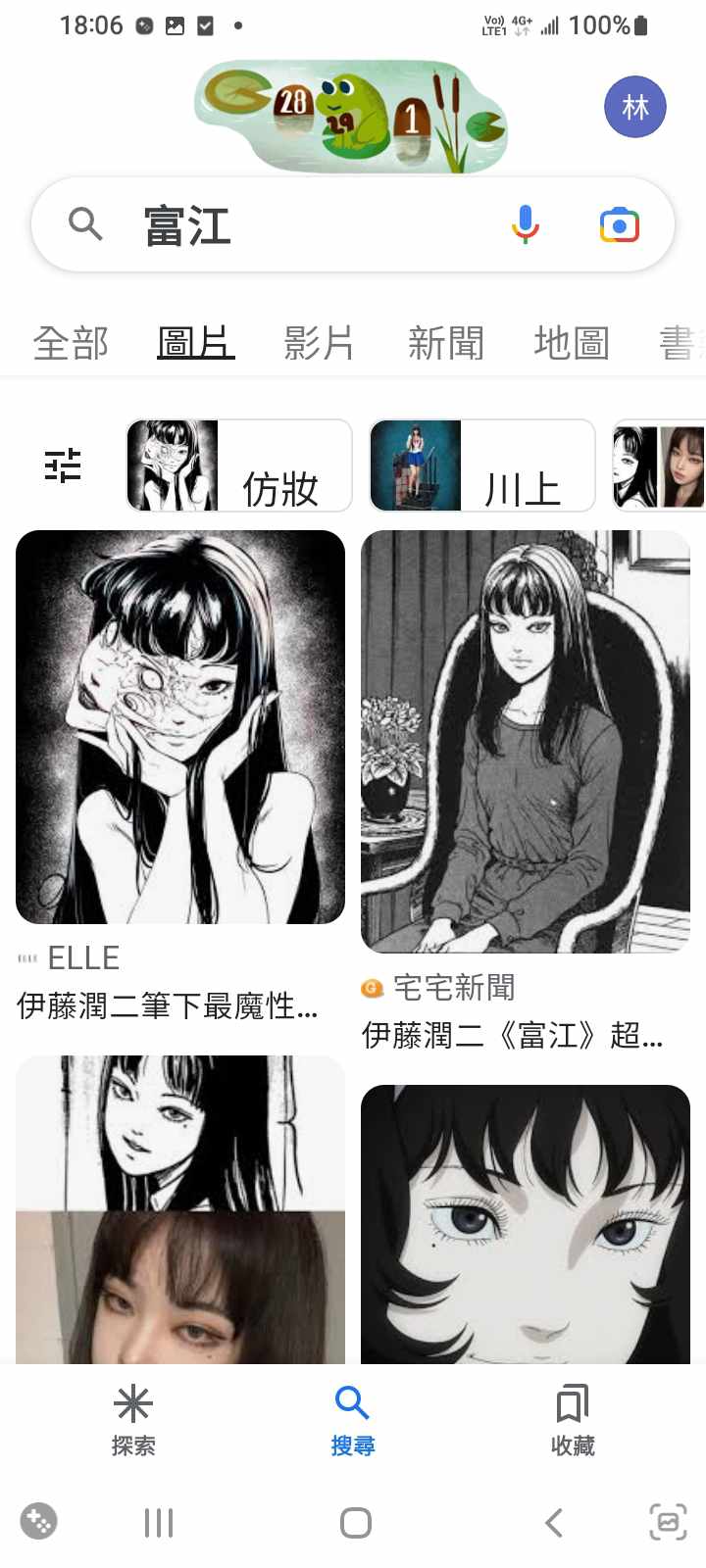Tap the system back button
706x1568 pixels.
coord(554,1522)
